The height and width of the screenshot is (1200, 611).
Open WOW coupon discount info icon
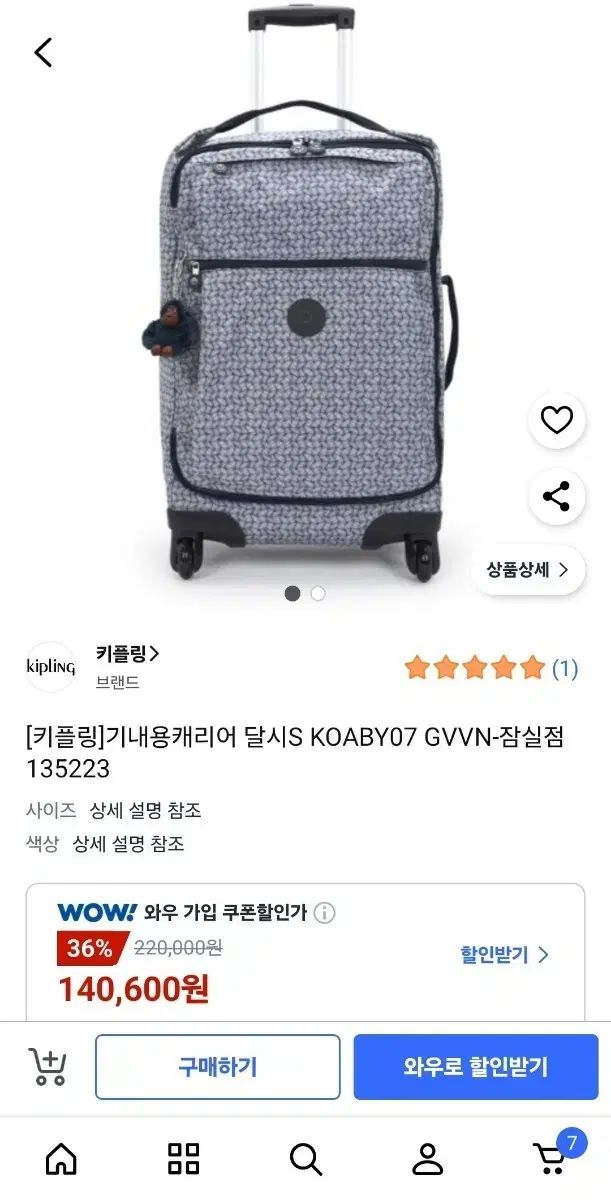[x=324, y=912]
